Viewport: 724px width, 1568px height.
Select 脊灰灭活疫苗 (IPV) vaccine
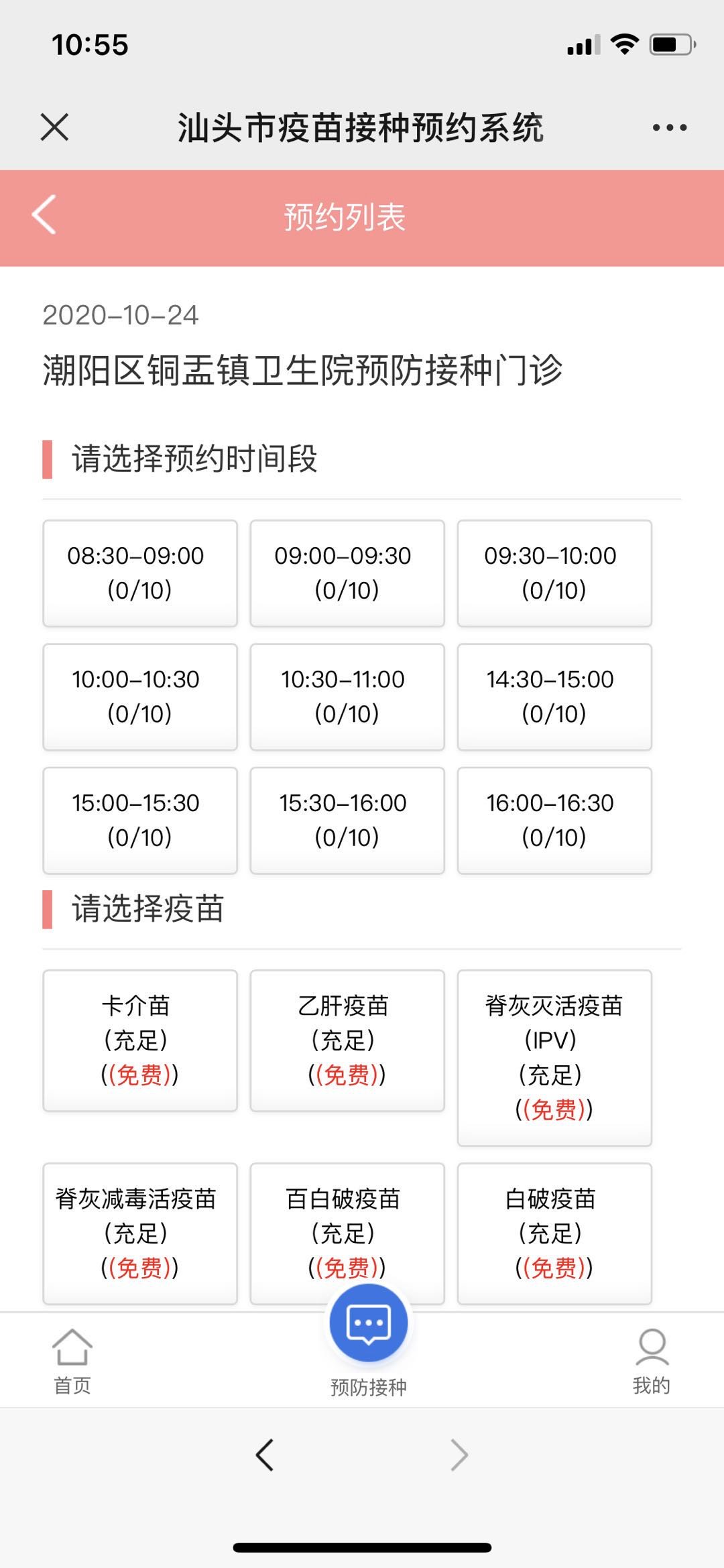pos(554,1057)
